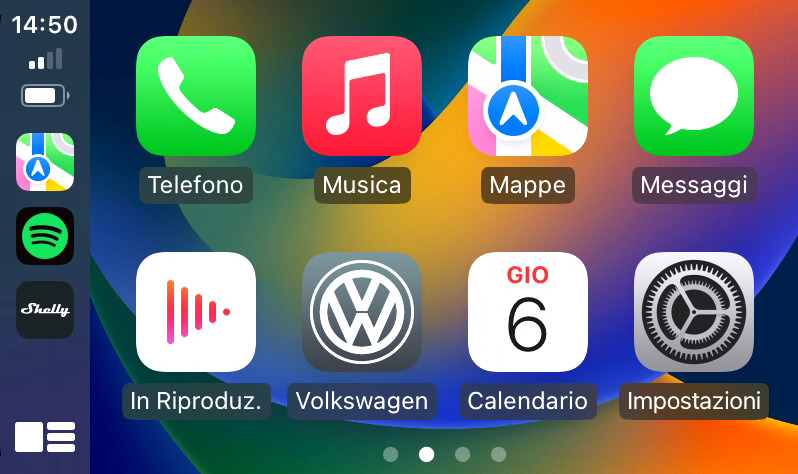Open Maps from the sidebar
Image resolution: width=798 pixels, height=474 pixels.
click(45, 162)
